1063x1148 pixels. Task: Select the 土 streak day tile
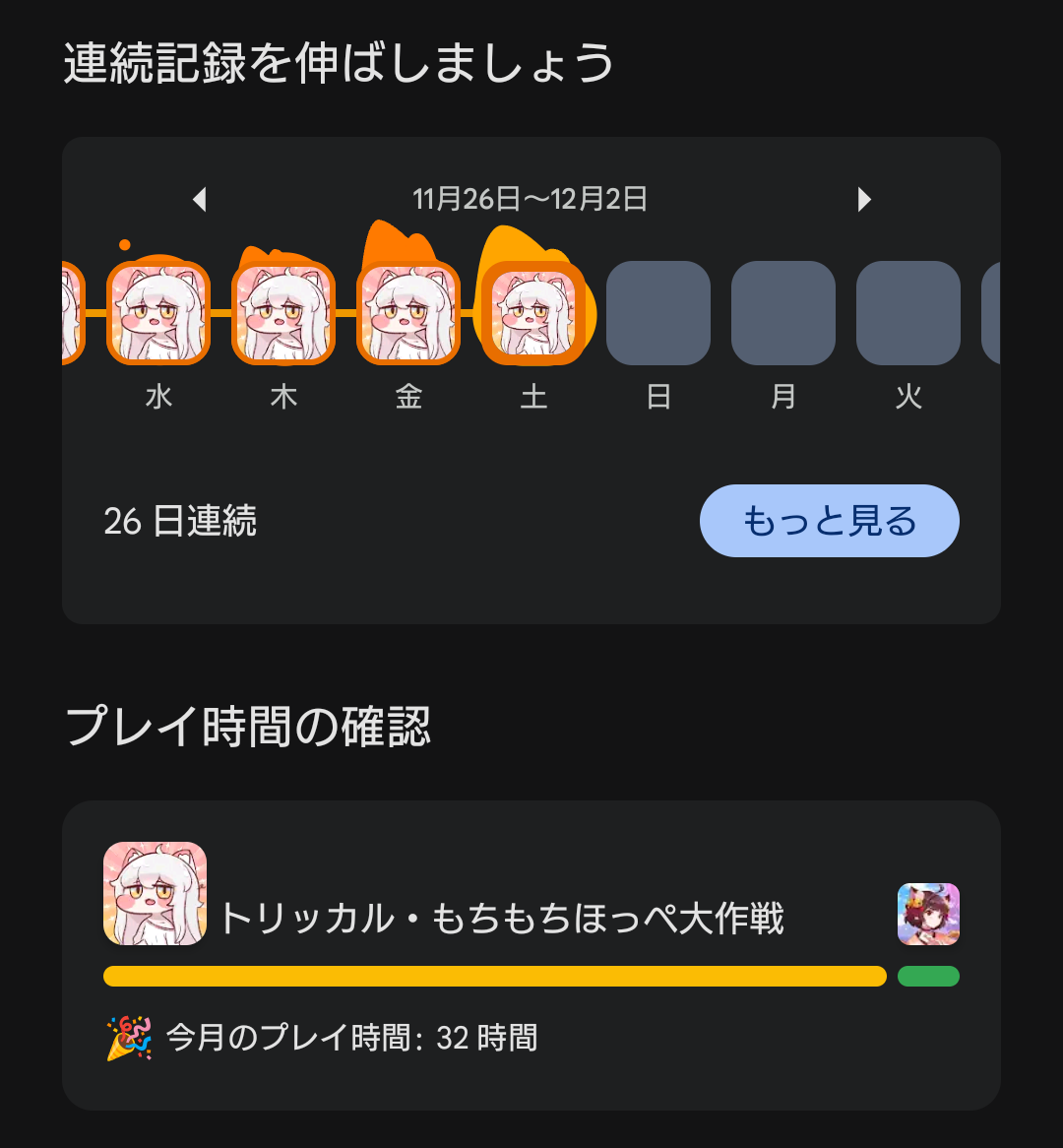533,313
